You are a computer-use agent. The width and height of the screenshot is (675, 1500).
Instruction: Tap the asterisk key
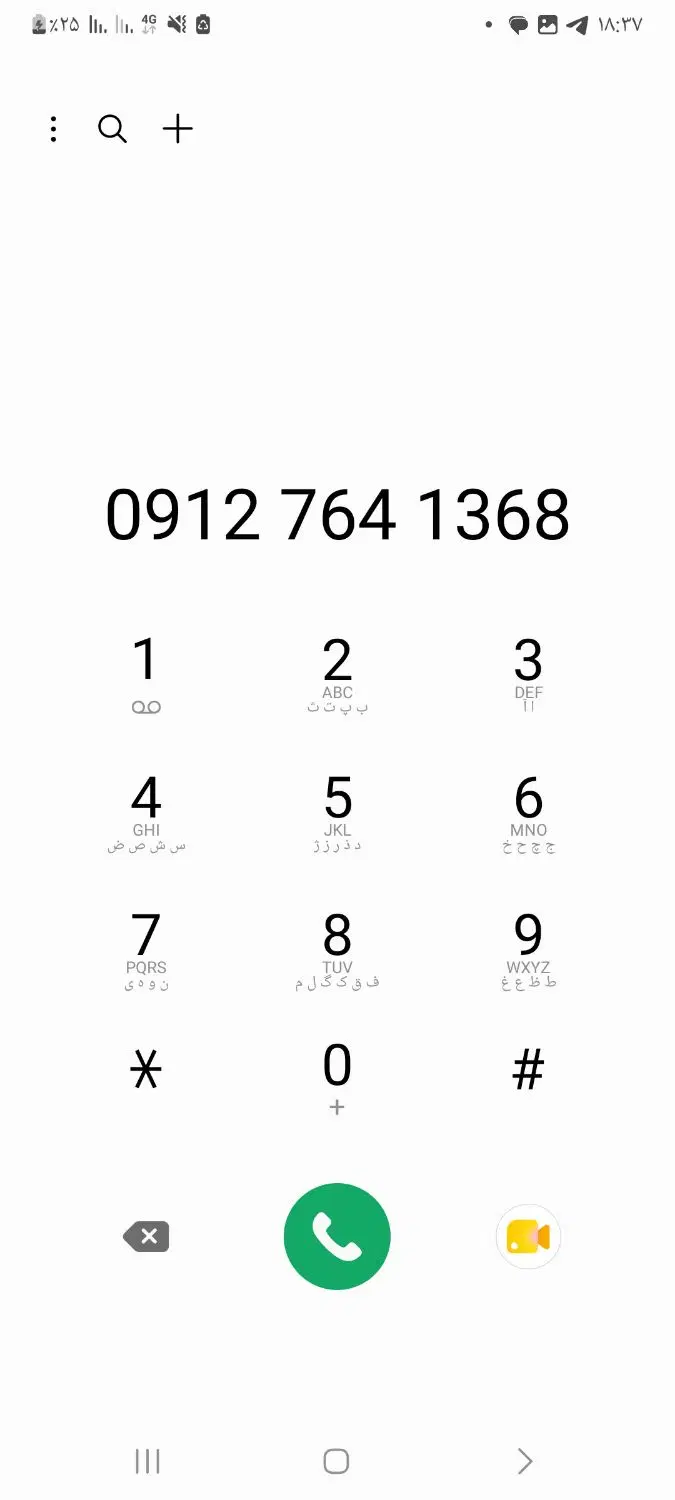click(146, 1071)
